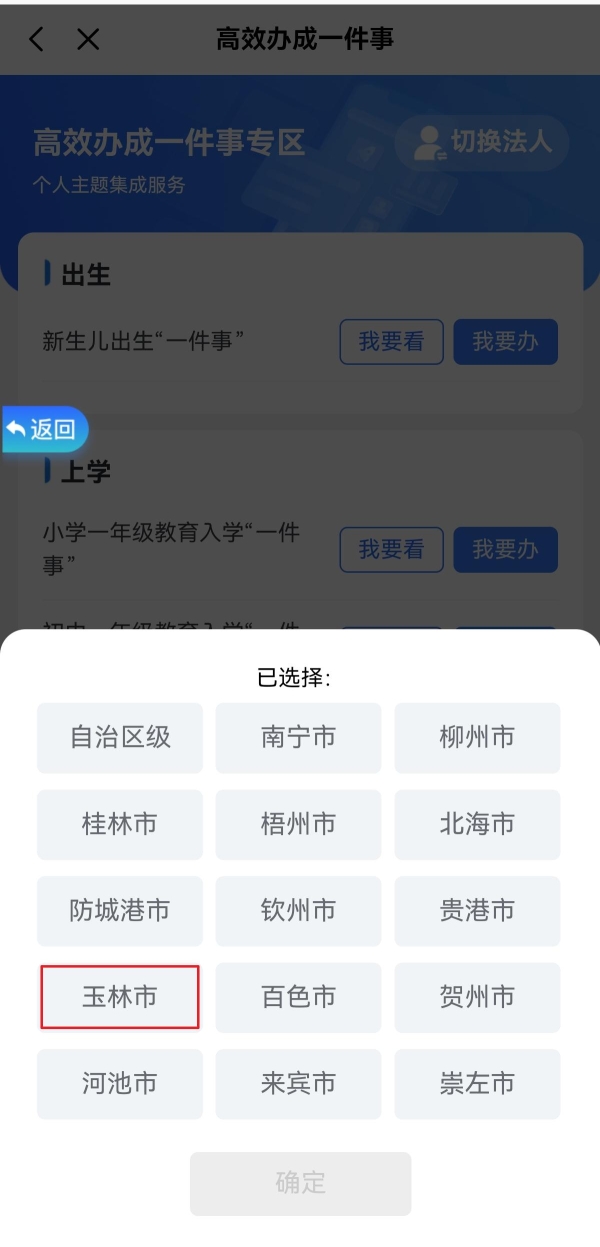Tap the 防城港市 option
Image resolution: width=600 pixels, height=1247 pixels.
coord(120,911)
